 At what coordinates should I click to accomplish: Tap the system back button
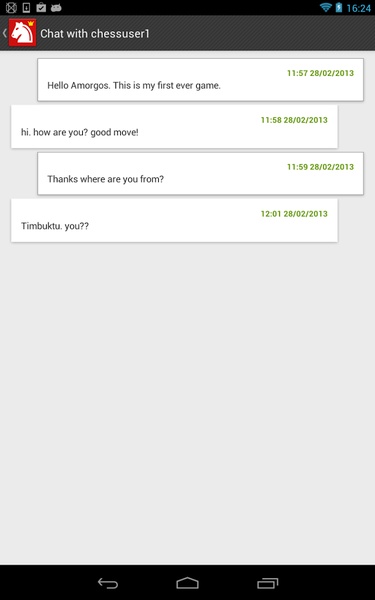[x=108, y=583]
